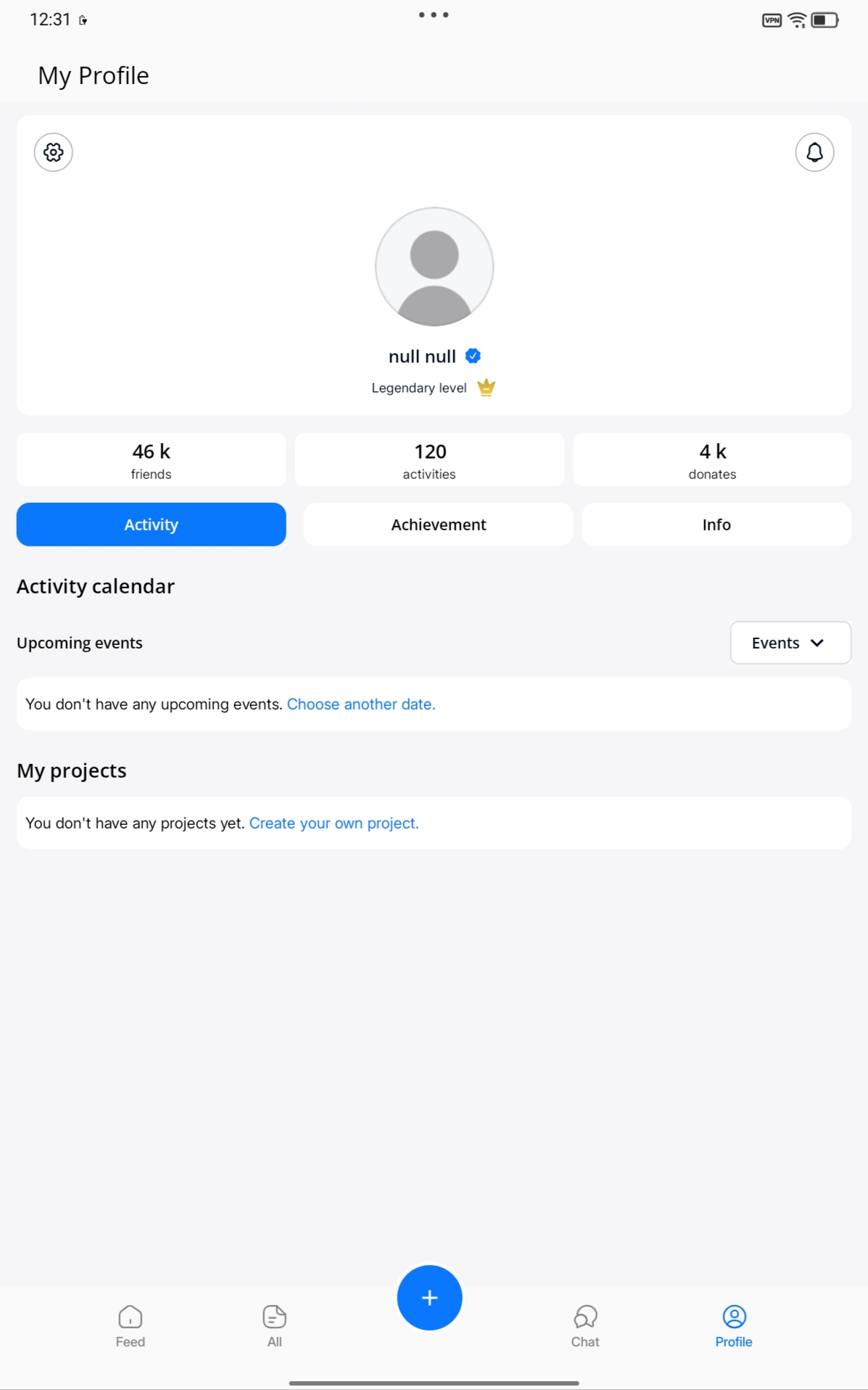Viewport: 868px width, 1390px height.
Task: Expand the Events dropdown
Action: click(790, 643)
